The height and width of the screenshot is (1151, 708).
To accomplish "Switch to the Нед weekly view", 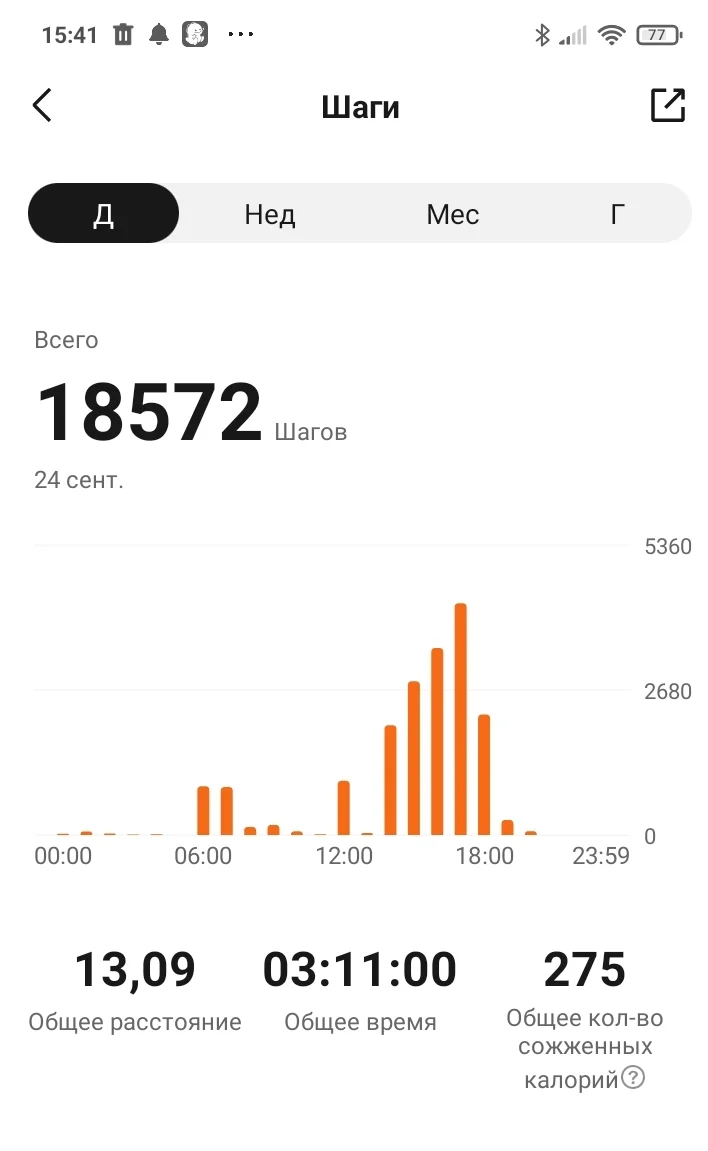I will (270, 214).
